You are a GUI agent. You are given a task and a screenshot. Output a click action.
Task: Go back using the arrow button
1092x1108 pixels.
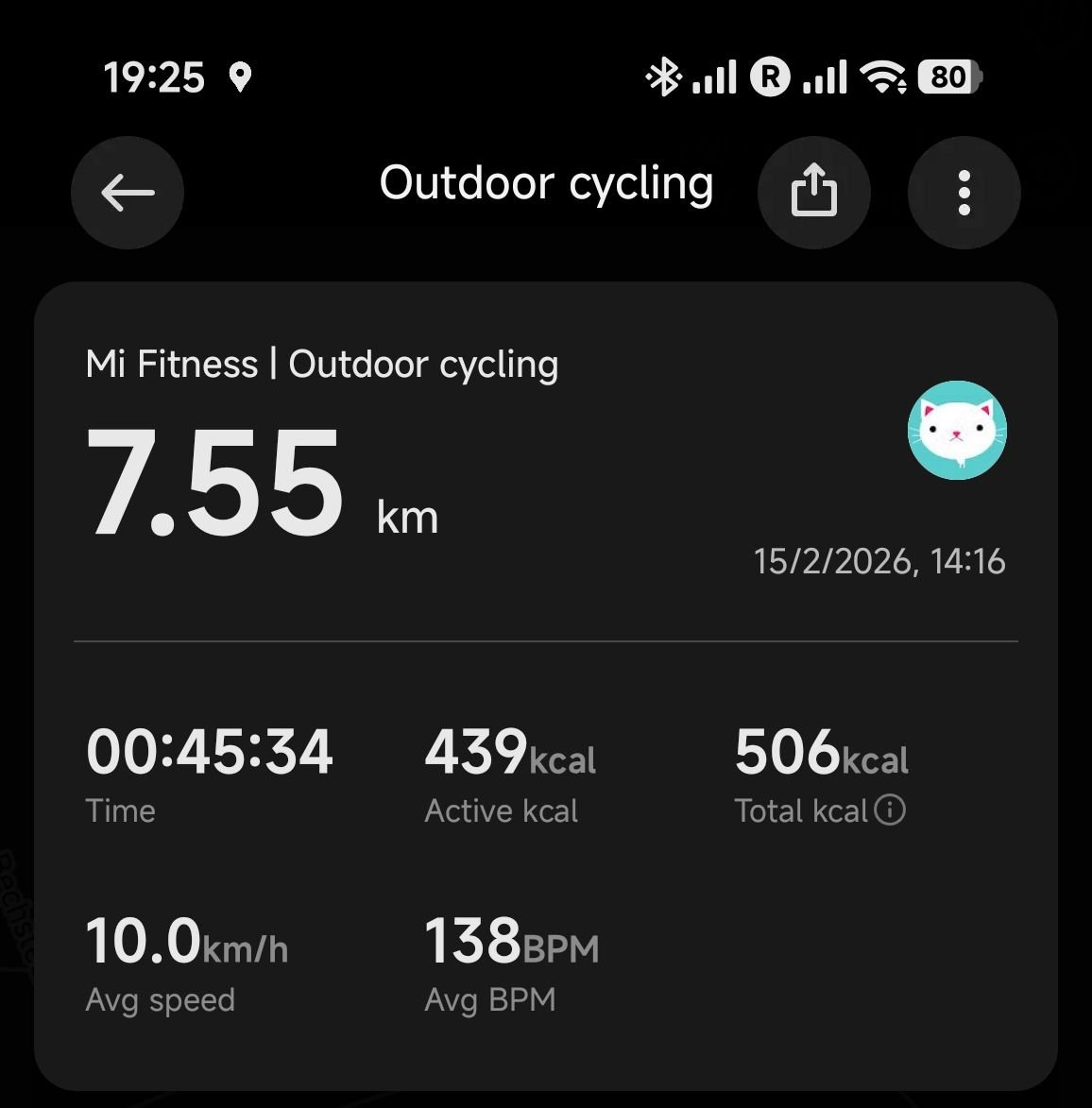(128, 193)
